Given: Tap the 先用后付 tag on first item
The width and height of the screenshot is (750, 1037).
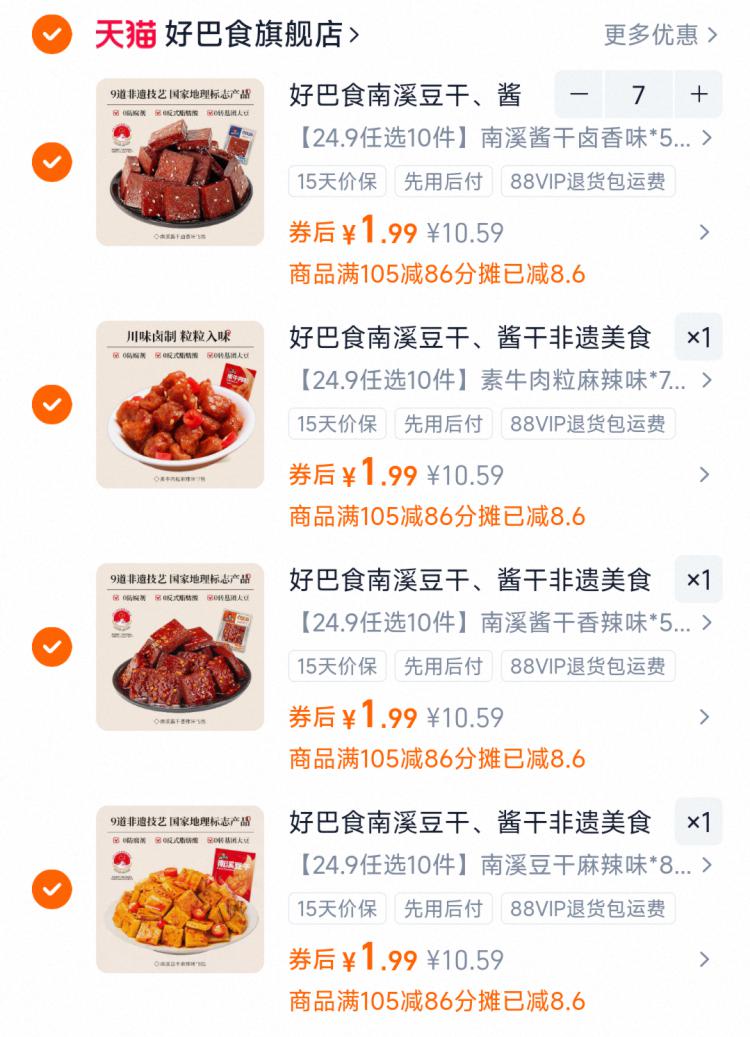Looking at the screenshot, I should 443,182.
